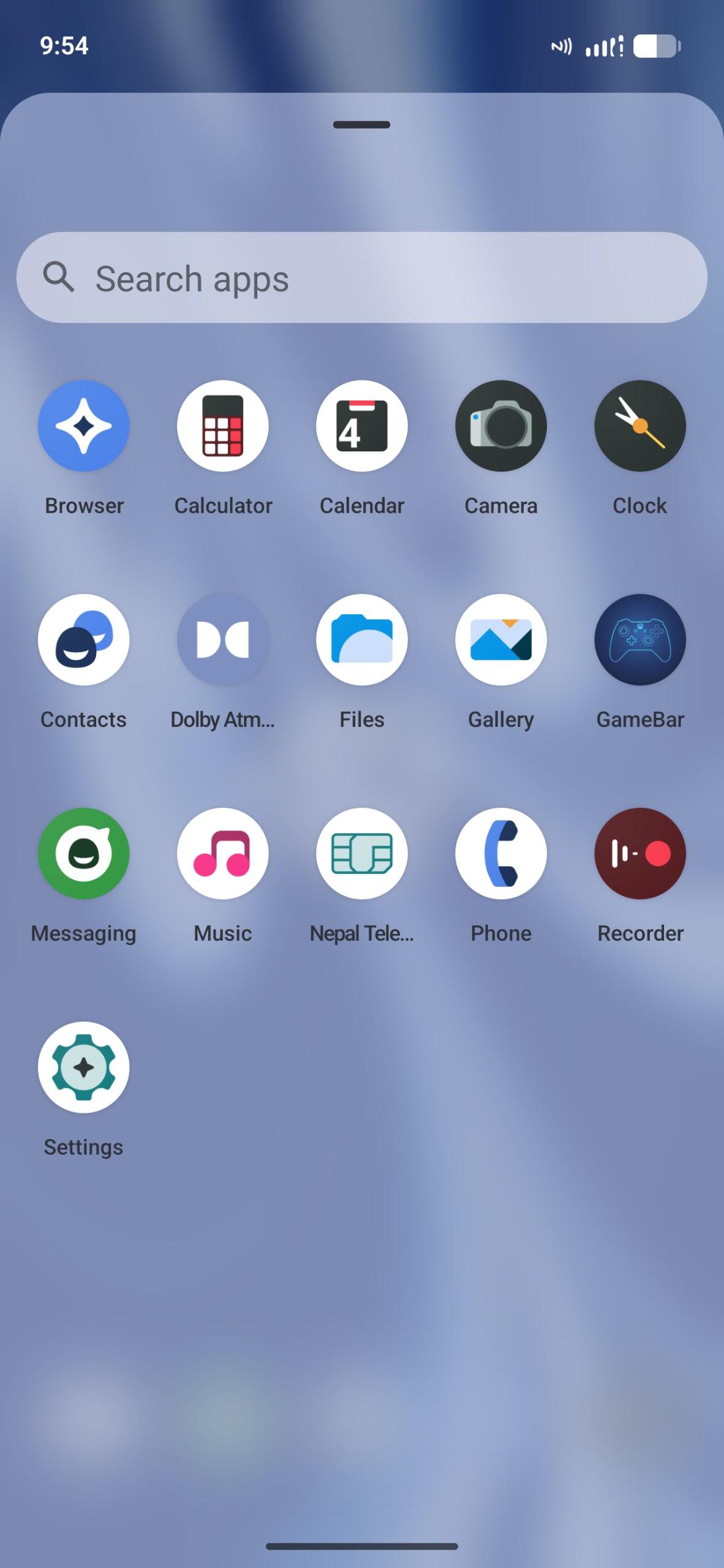Launch the Music app

tap(223, 854)
